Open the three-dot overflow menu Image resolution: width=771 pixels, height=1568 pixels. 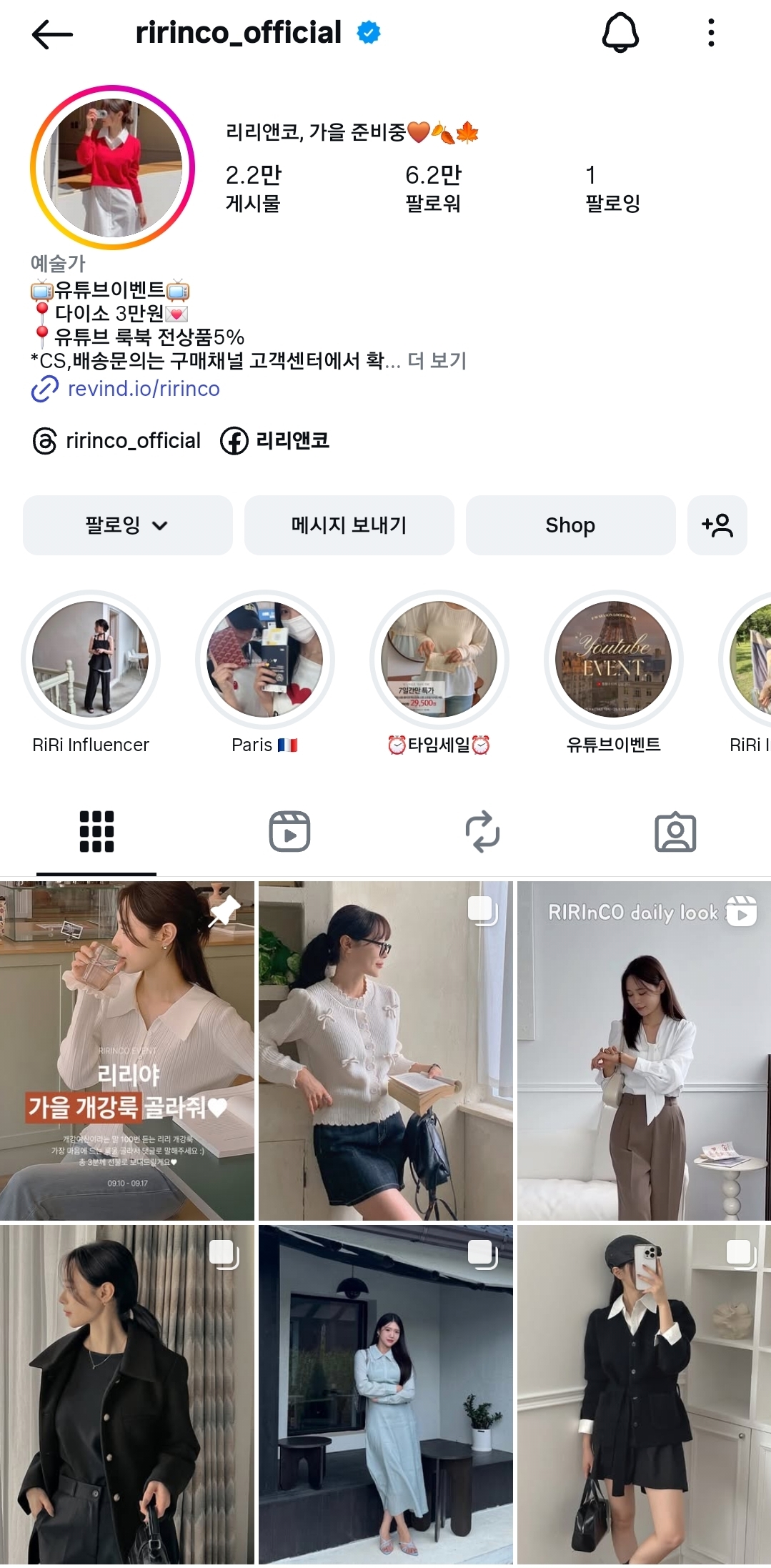point(710,33)
